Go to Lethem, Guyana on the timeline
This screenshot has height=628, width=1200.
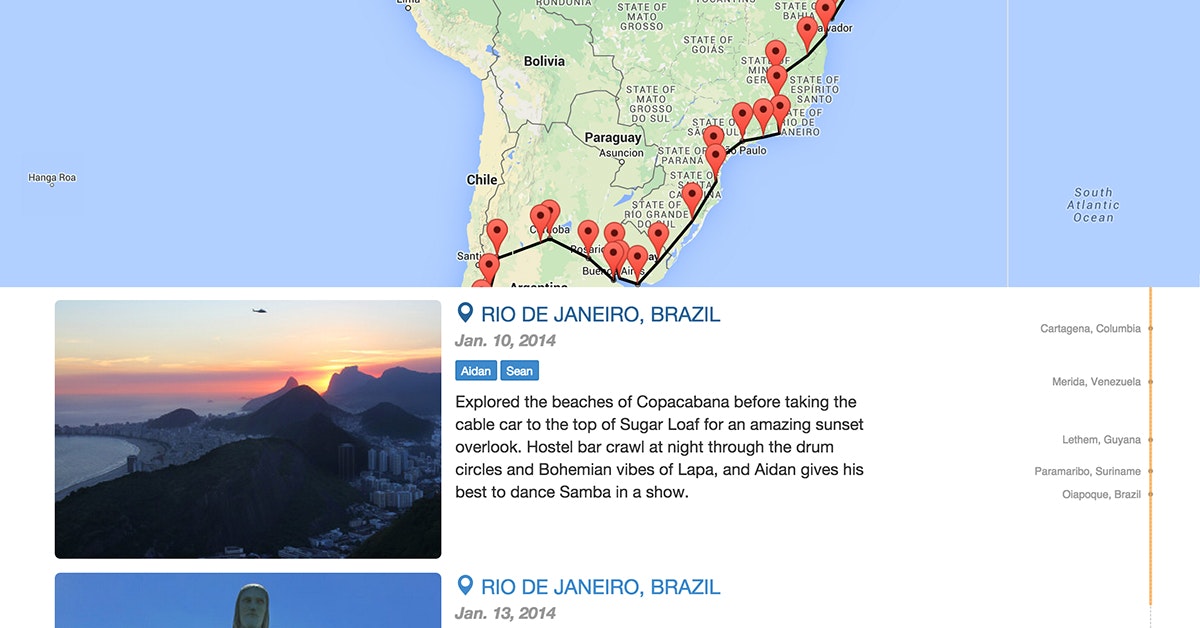coord(1101,440)
